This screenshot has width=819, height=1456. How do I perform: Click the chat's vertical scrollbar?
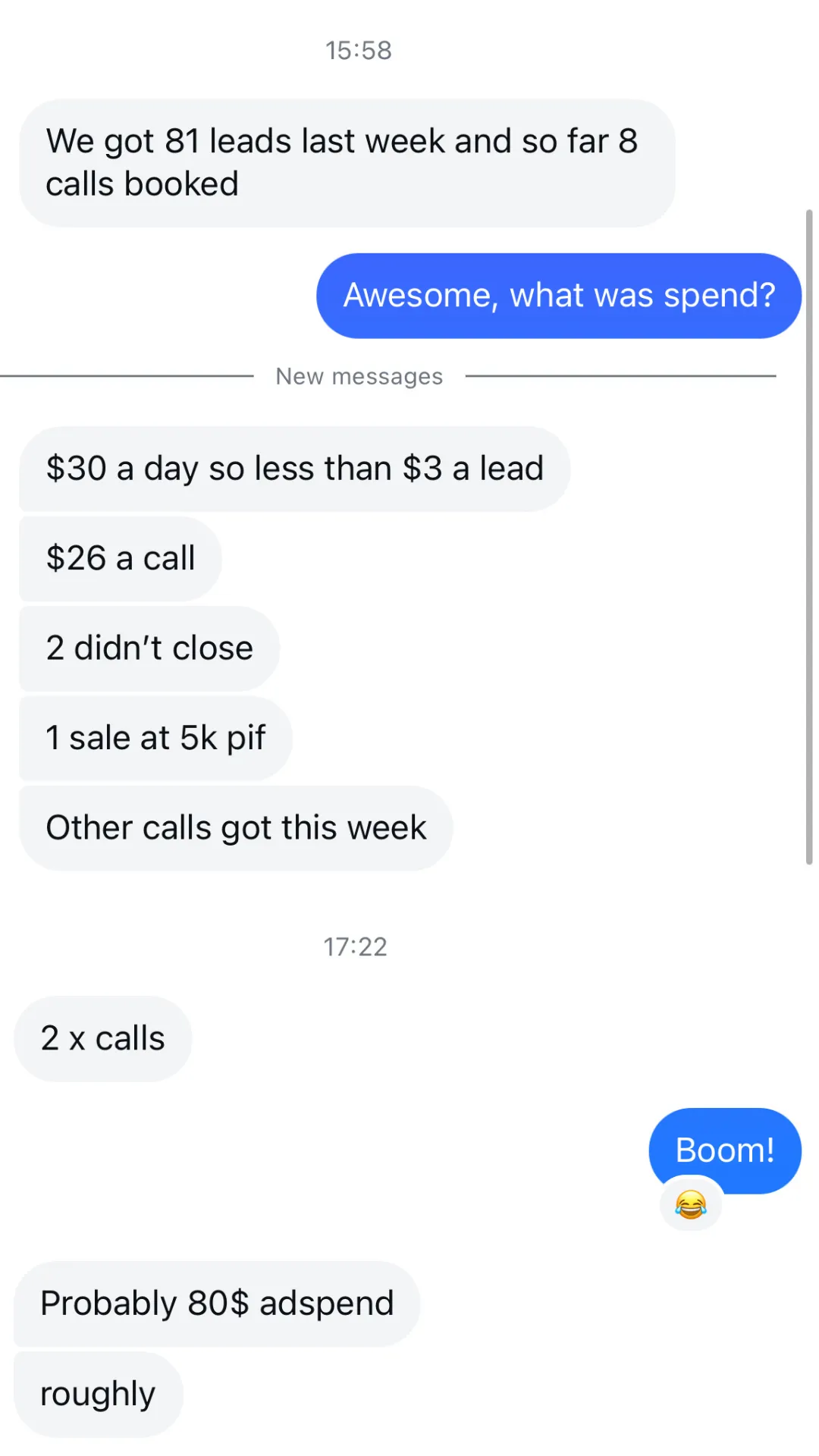tap(808, 536)
